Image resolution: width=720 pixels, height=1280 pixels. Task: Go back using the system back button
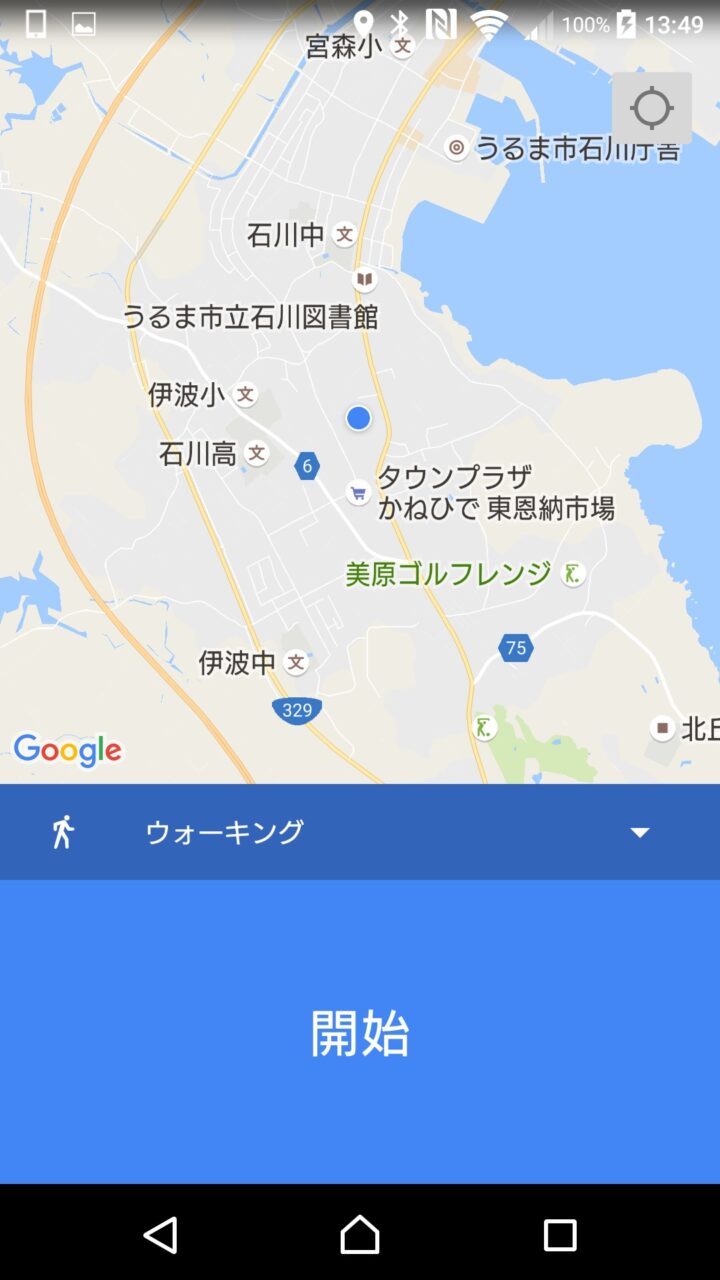(161, 1235)
